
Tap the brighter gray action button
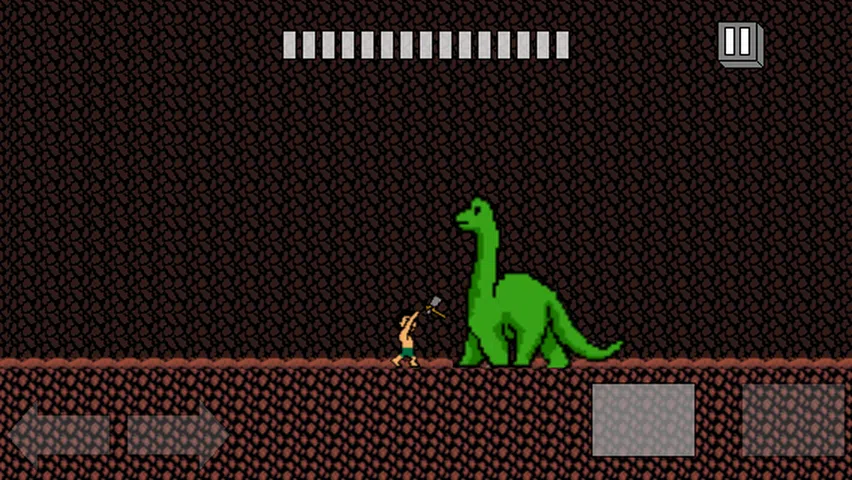point(643,420)
